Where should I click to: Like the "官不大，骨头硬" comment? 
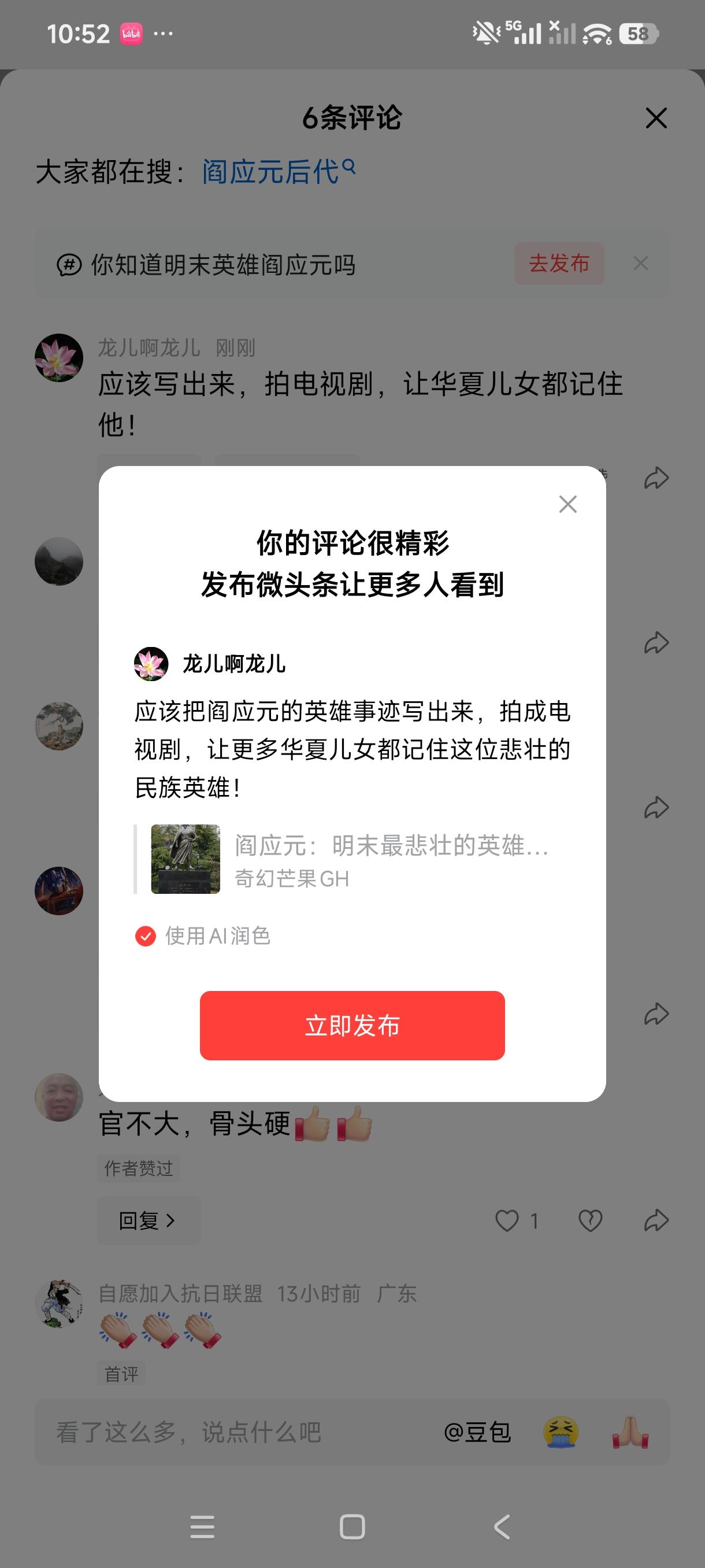(x=507, y=1221)
